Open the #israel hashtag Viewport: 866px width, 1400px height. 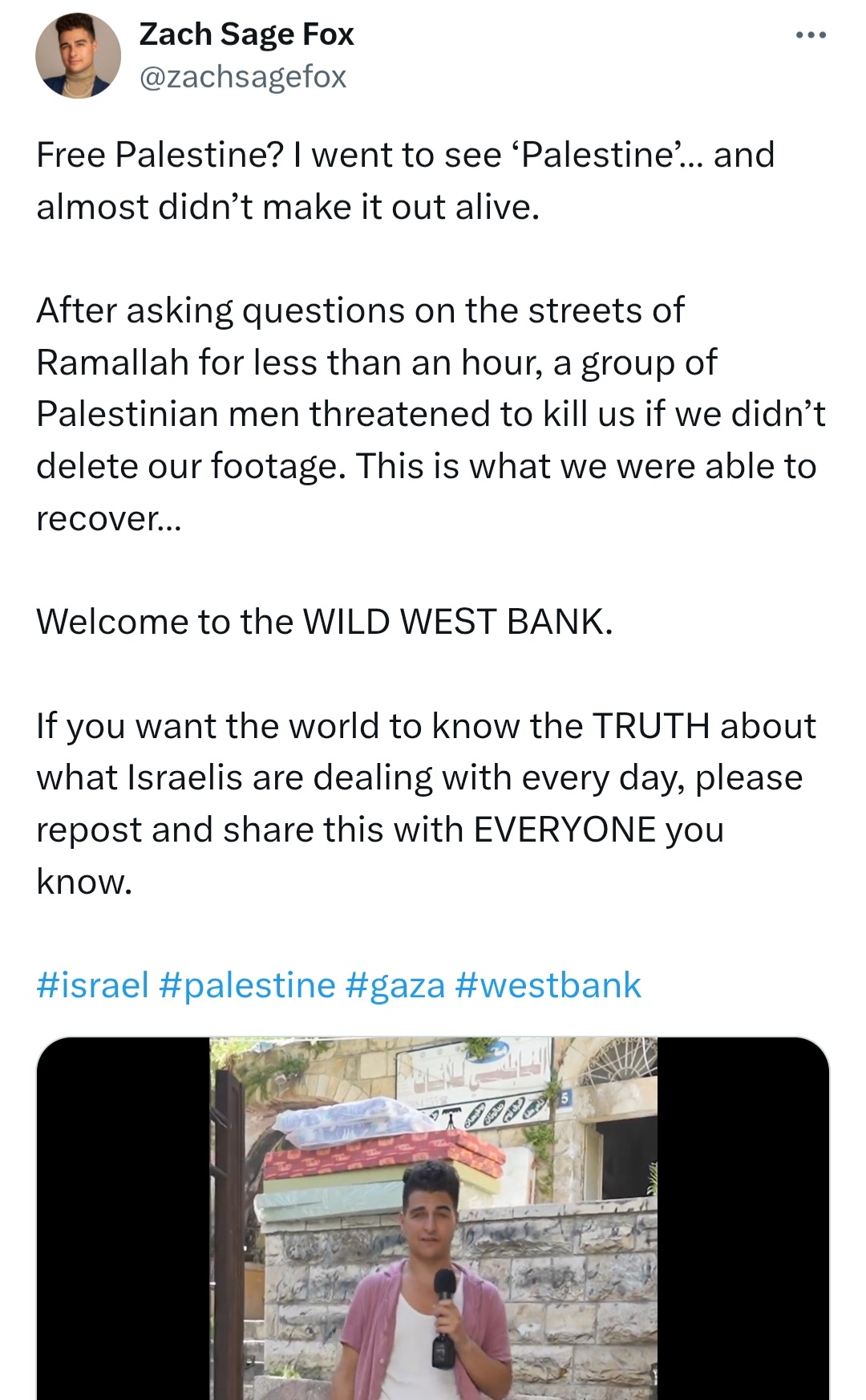click(93, 985)
